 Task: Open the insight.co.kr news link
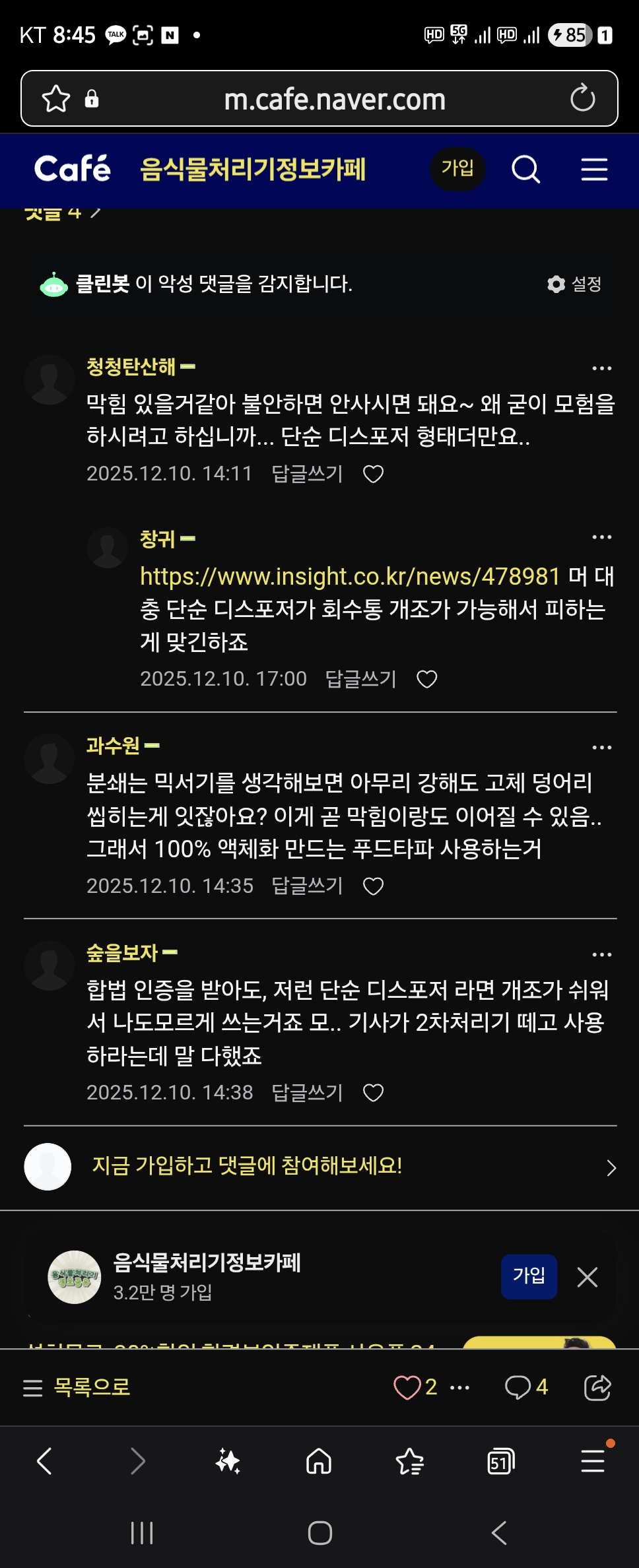[x=350, y=577]
